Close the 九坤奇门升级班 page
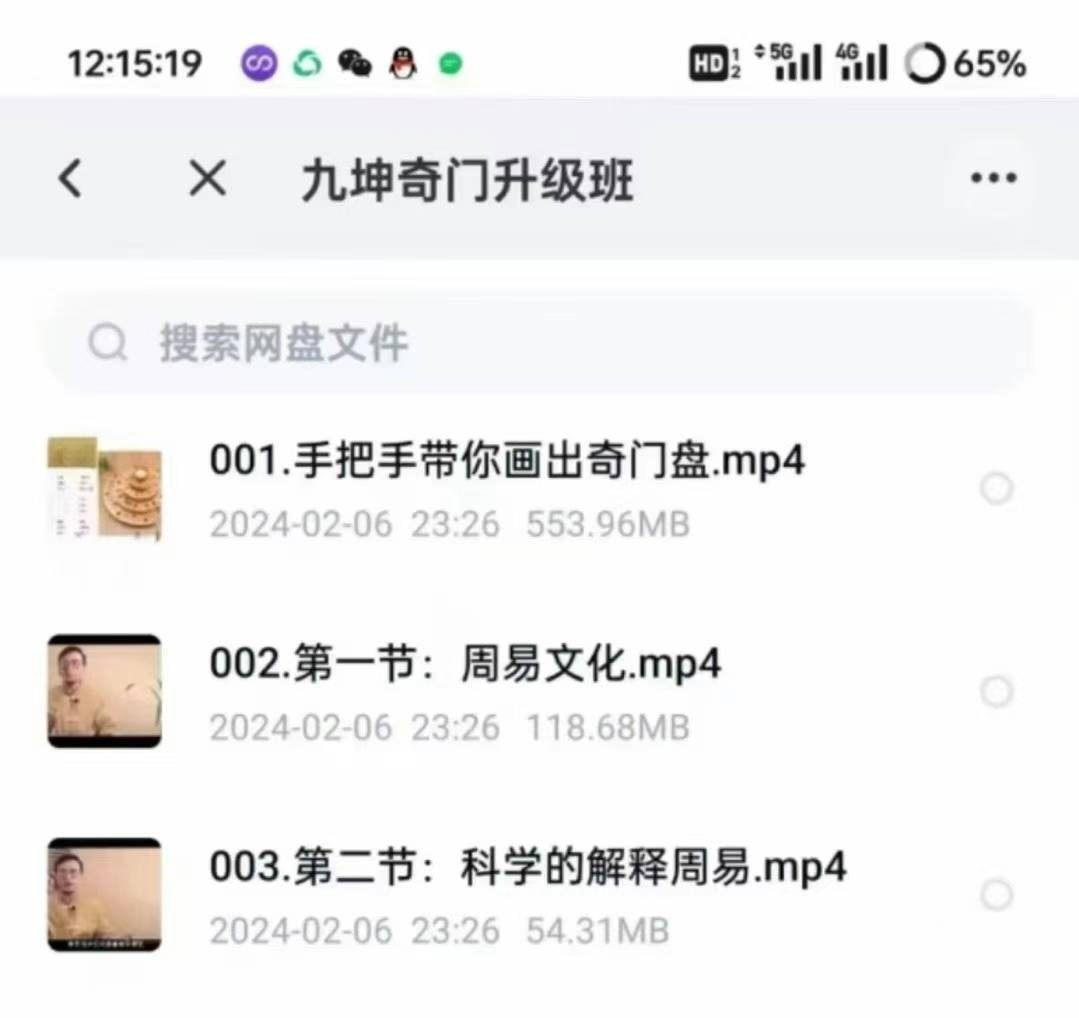The width and height of the screenshot is (1079, 1018). point(207,180)
